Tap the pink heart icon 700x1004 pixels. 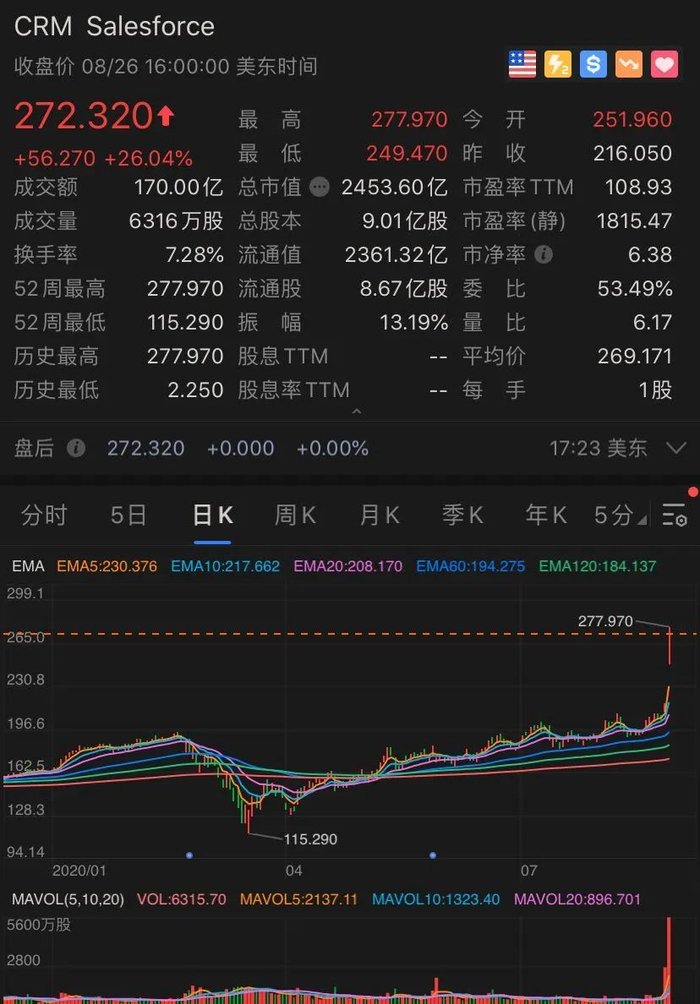tap(664, 65)
